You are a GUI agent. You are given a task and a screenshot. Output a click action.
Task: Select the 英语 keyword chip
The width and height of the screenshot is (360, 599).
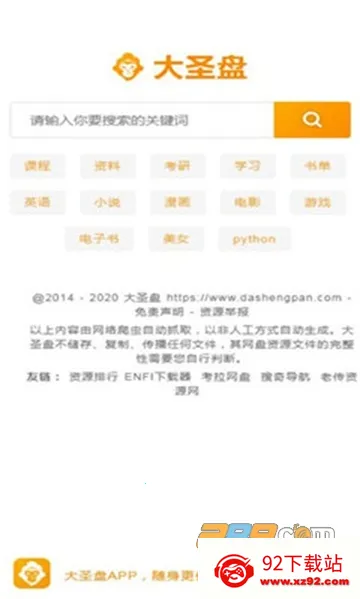(x=37, y=202)
